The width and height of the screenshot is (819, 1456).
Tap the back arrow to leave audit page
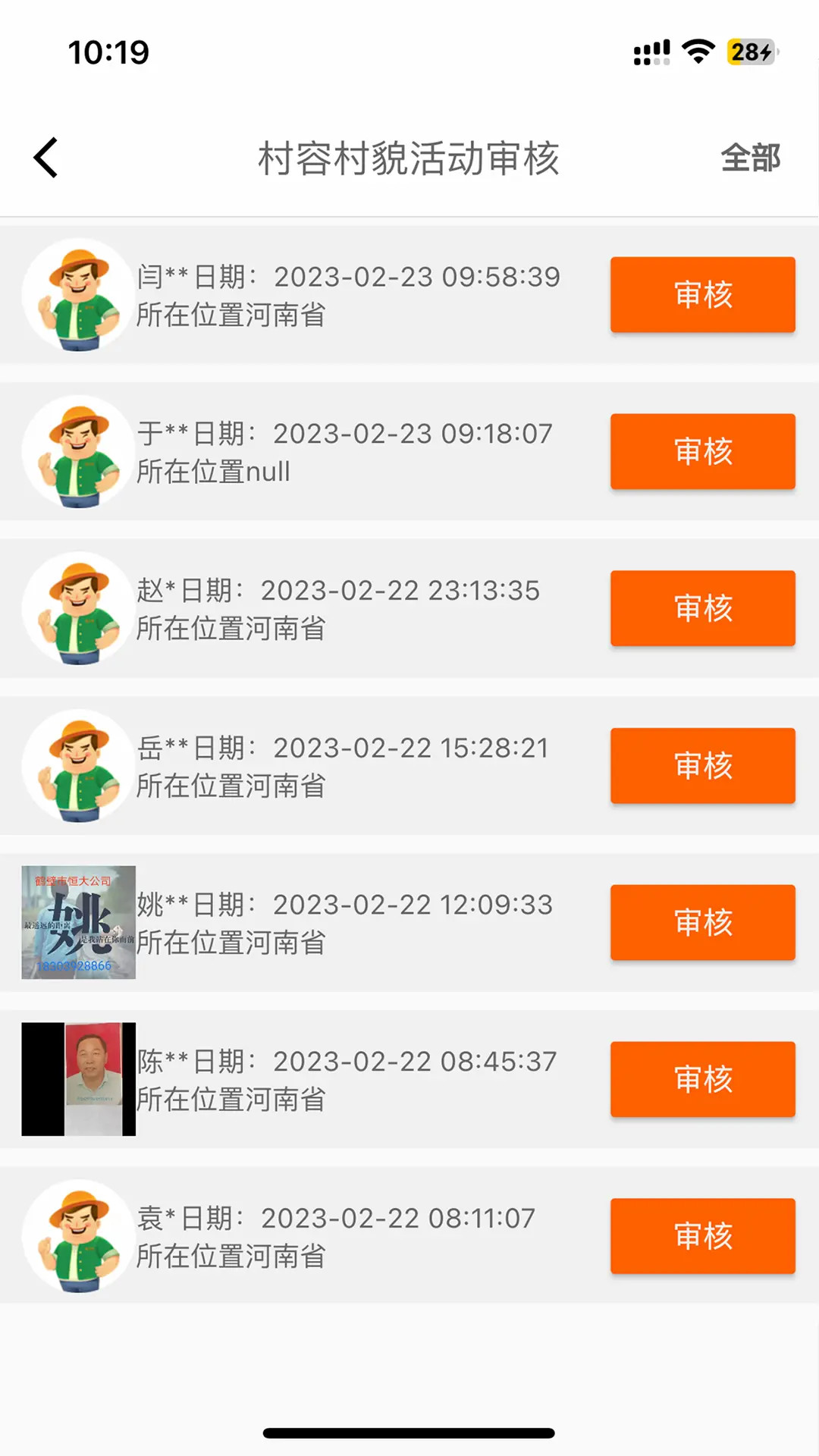[x=45, y=158]
